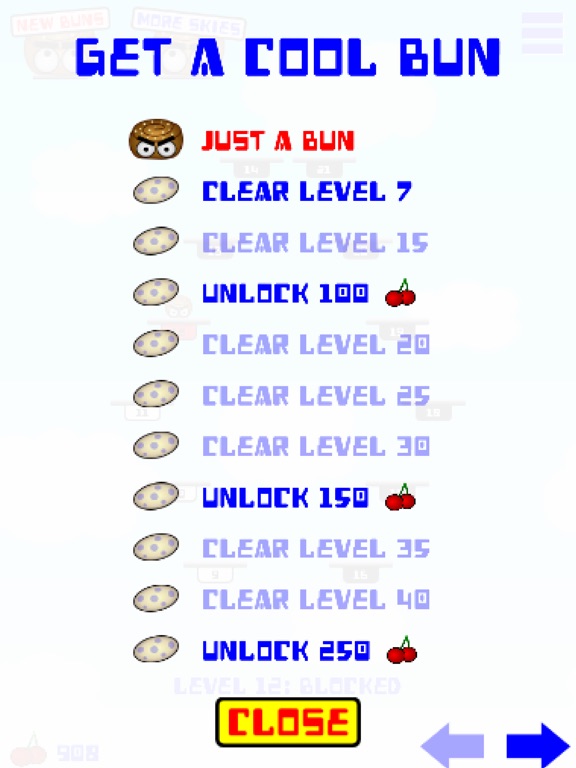Image resolution: width=576 pixels, height=768 pixels.
Task: Tap the Clear Level 15 bun row
Action: tap(281, 241)
